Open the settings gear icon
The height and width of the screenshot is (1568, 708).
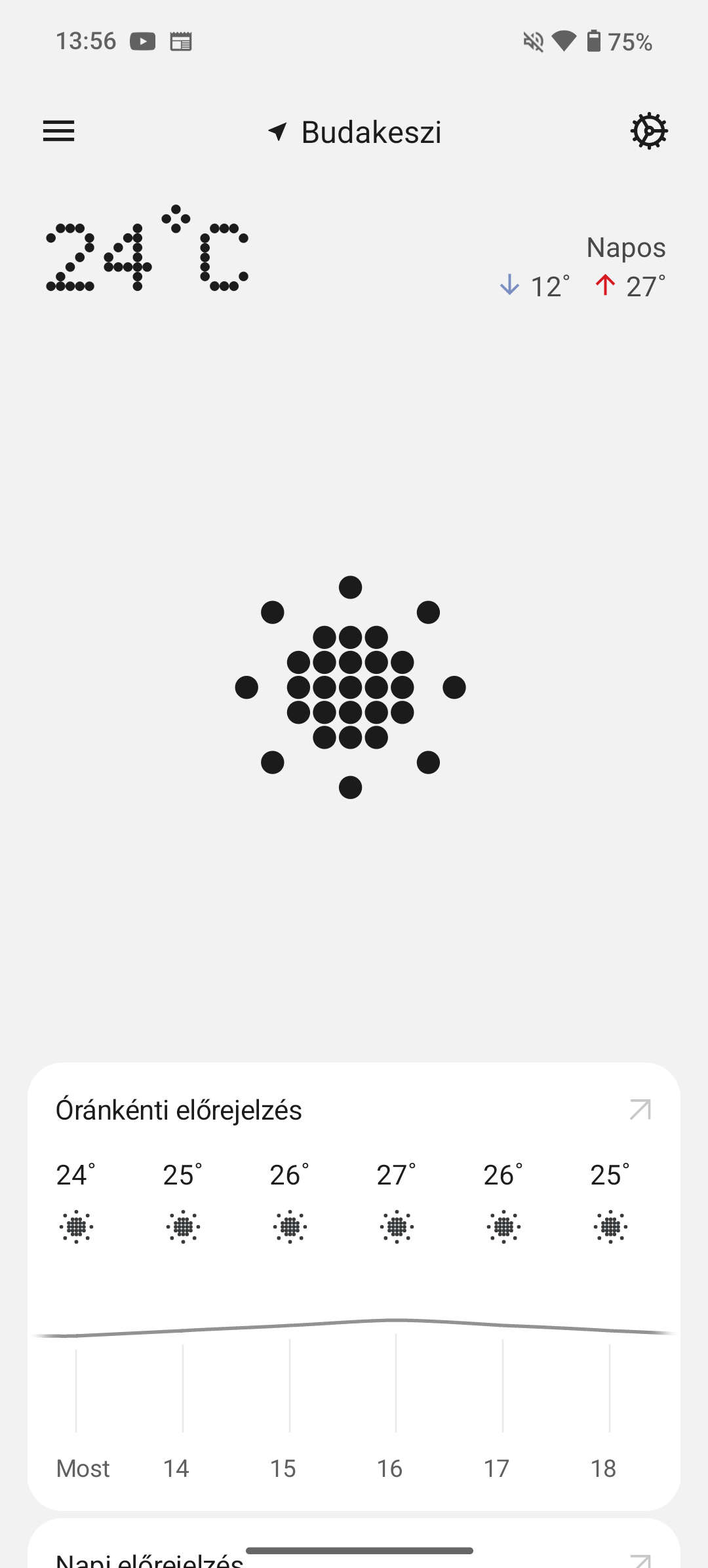click(649, 131)
